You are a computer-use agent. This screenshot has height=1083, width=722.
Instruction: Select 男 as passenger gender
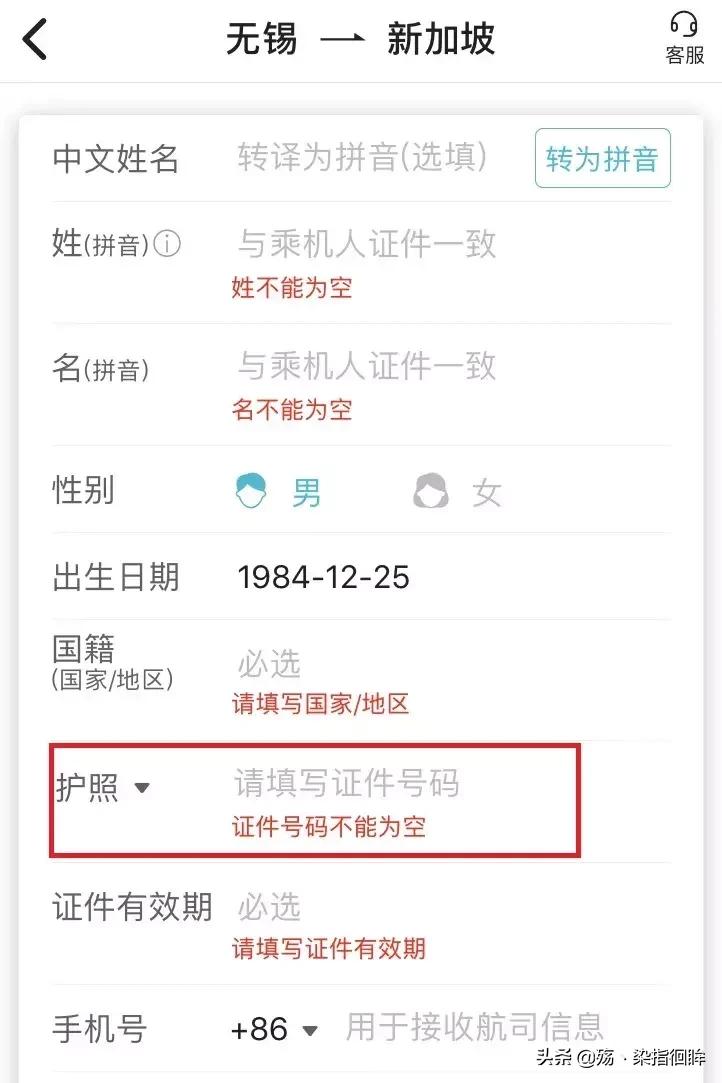click(x=305, y=490)
